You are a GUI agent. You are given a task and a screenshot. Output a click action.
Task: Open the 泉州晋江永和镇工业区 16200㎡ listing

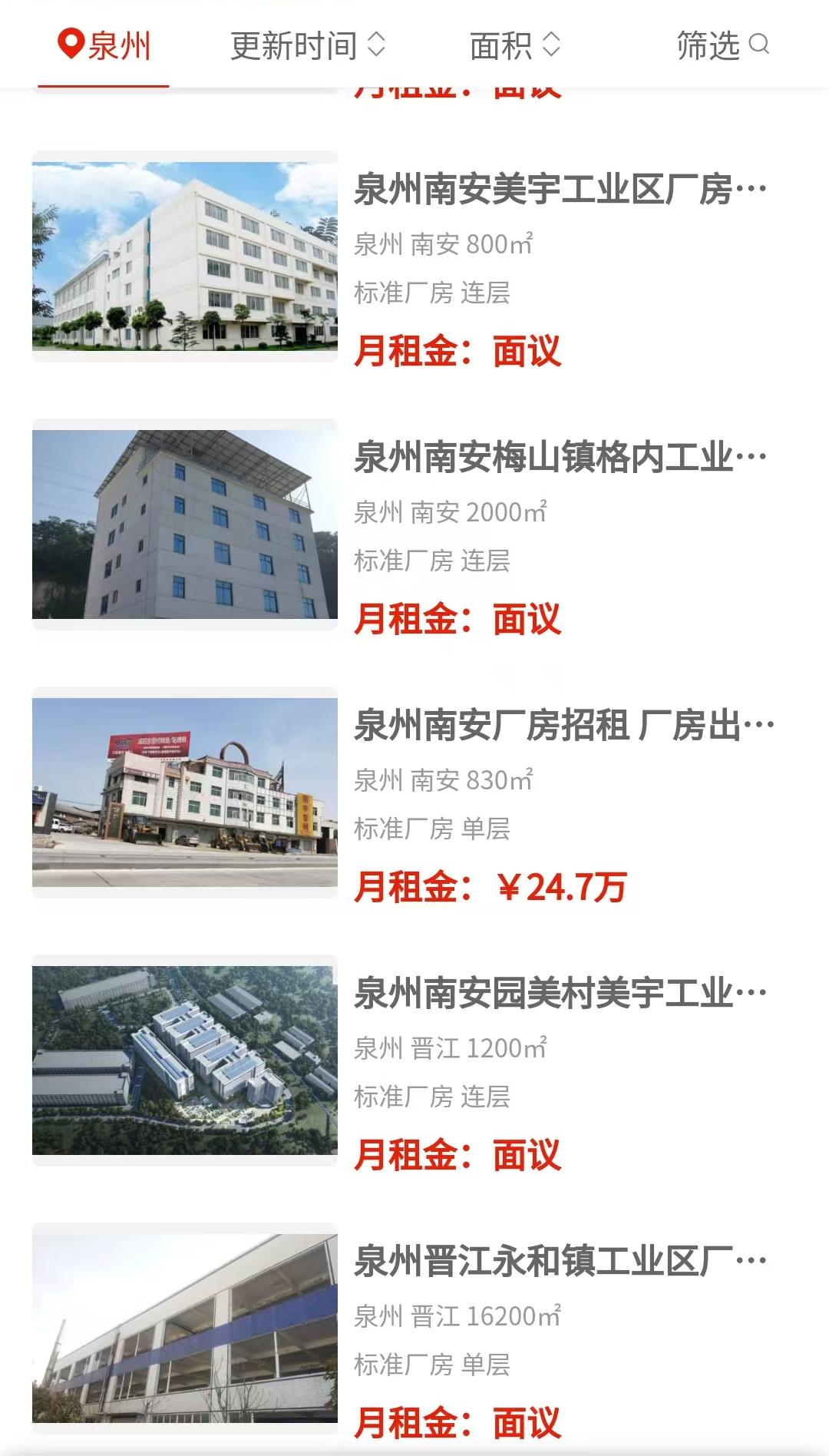tap(560, 1262)
